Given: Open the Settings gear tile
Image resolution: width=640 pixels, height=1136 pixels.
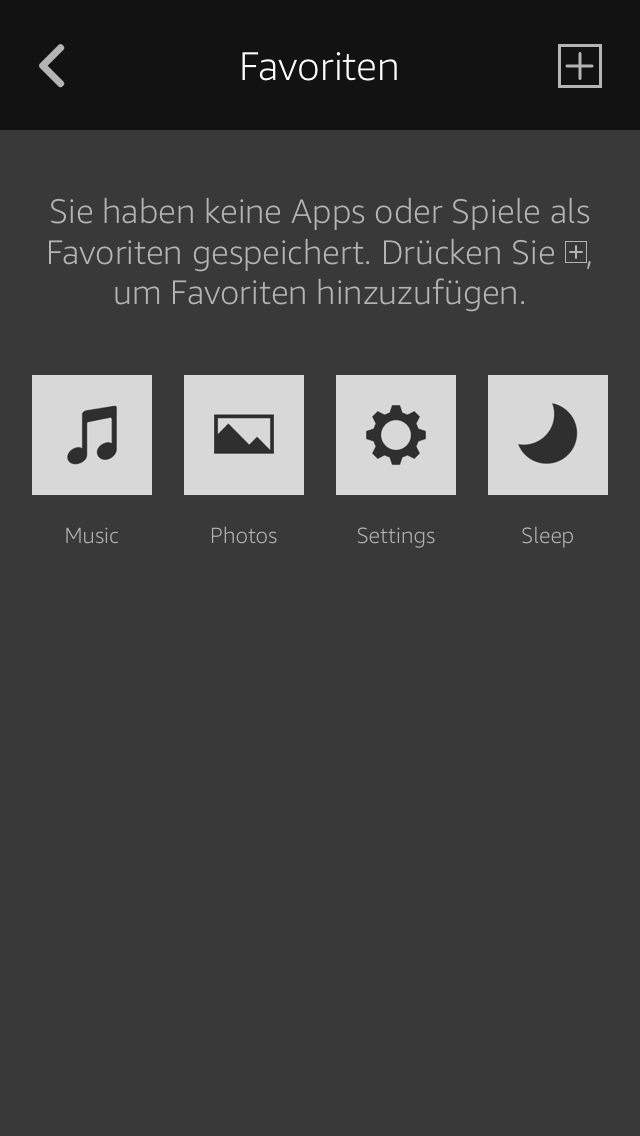Looking at the screenshot, I should pyautogui.click(x=396, y=435).
